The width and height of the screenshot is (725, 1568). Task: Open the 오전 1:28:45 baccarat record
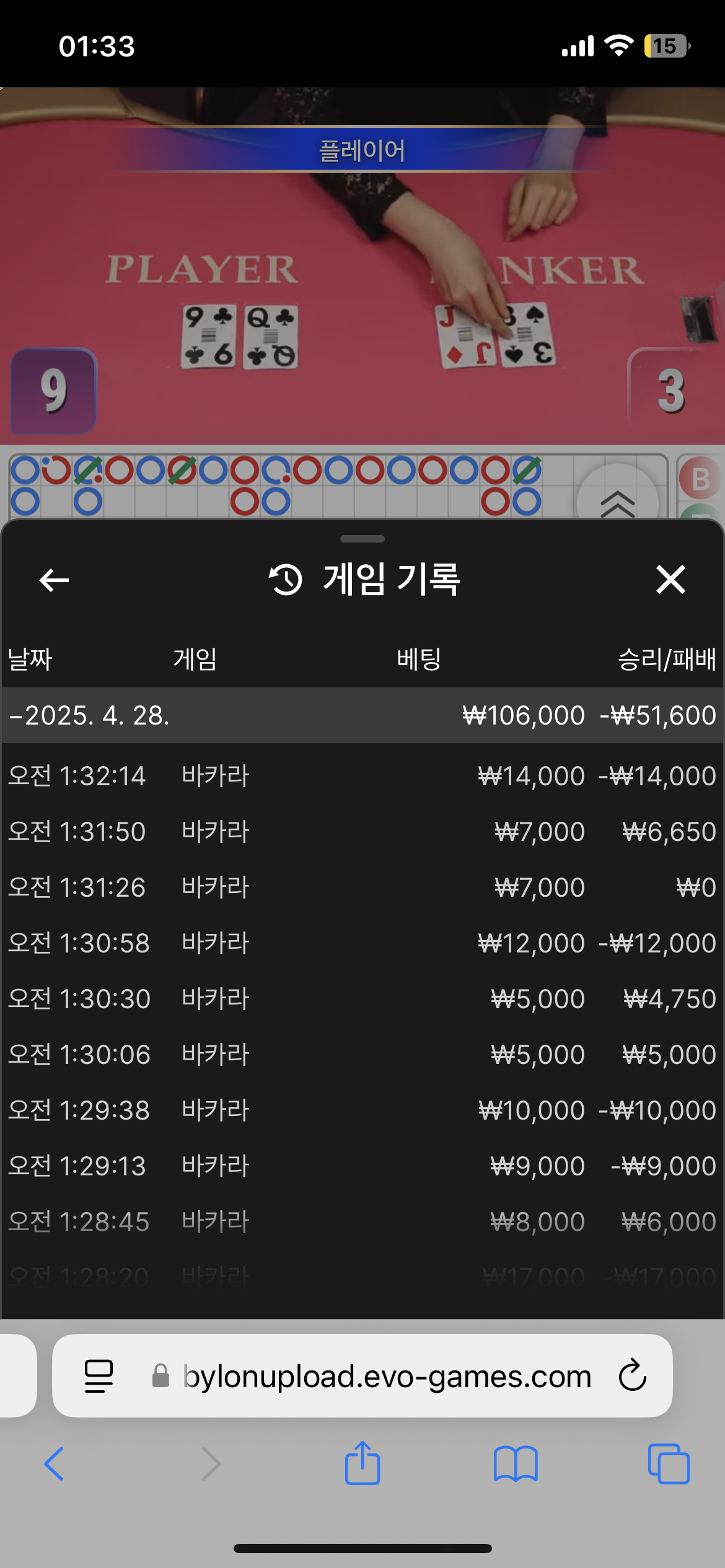[362, 1222]
